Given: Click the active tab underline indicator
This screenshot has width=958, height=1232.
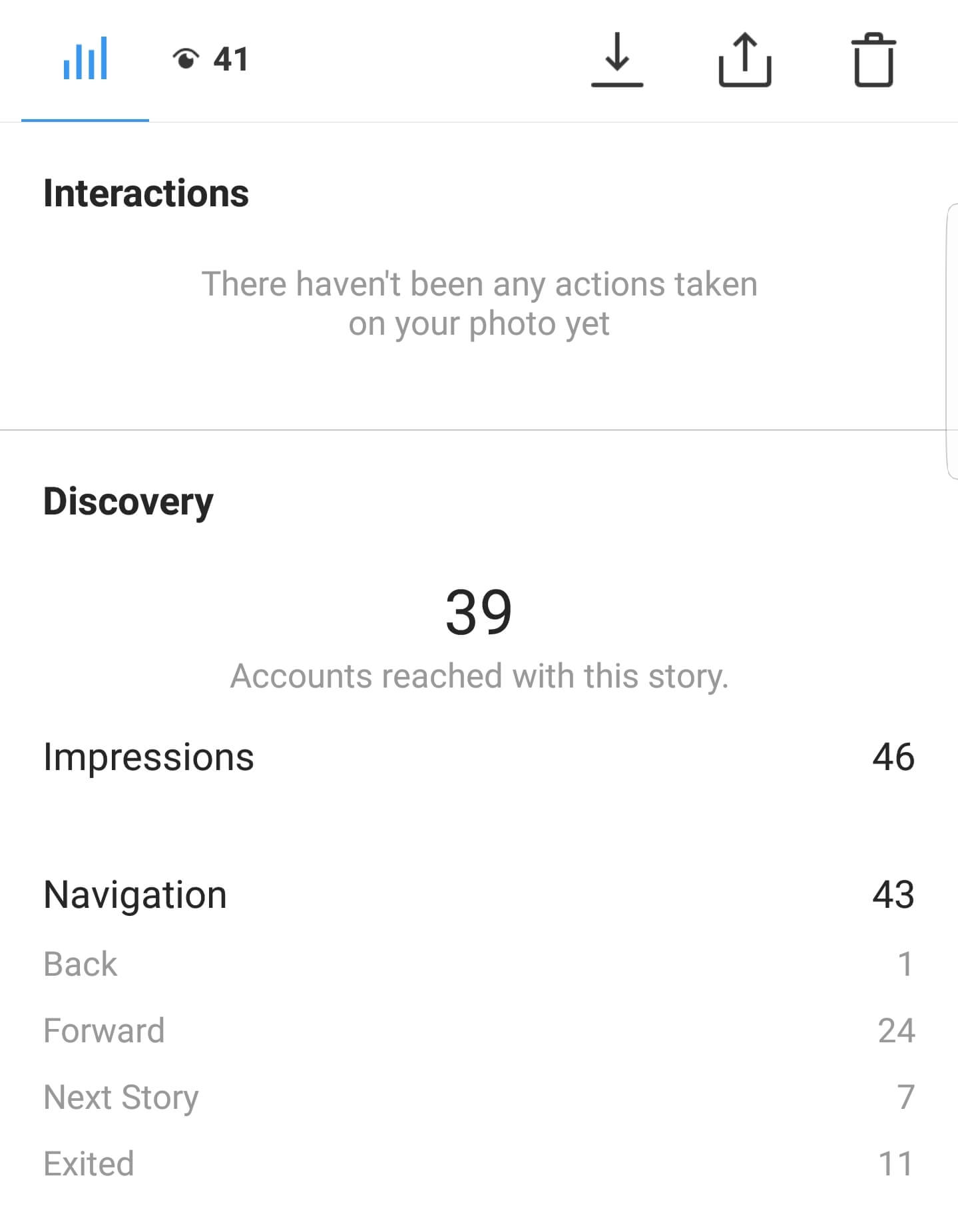Looking at the screenshot, I should [x=85, y=120].
